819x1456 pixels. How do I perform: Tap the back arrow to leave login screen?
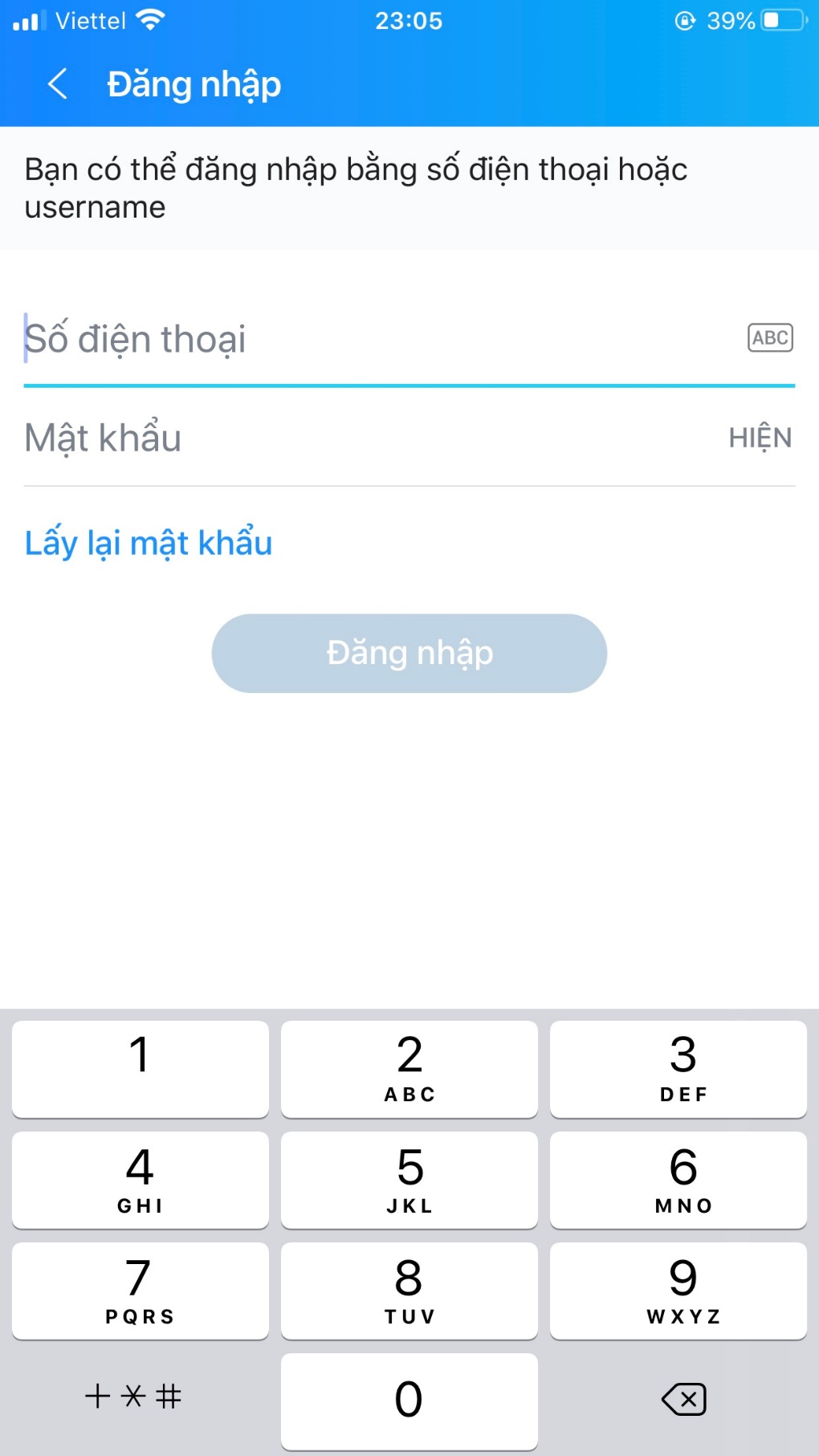pos(57,83)
